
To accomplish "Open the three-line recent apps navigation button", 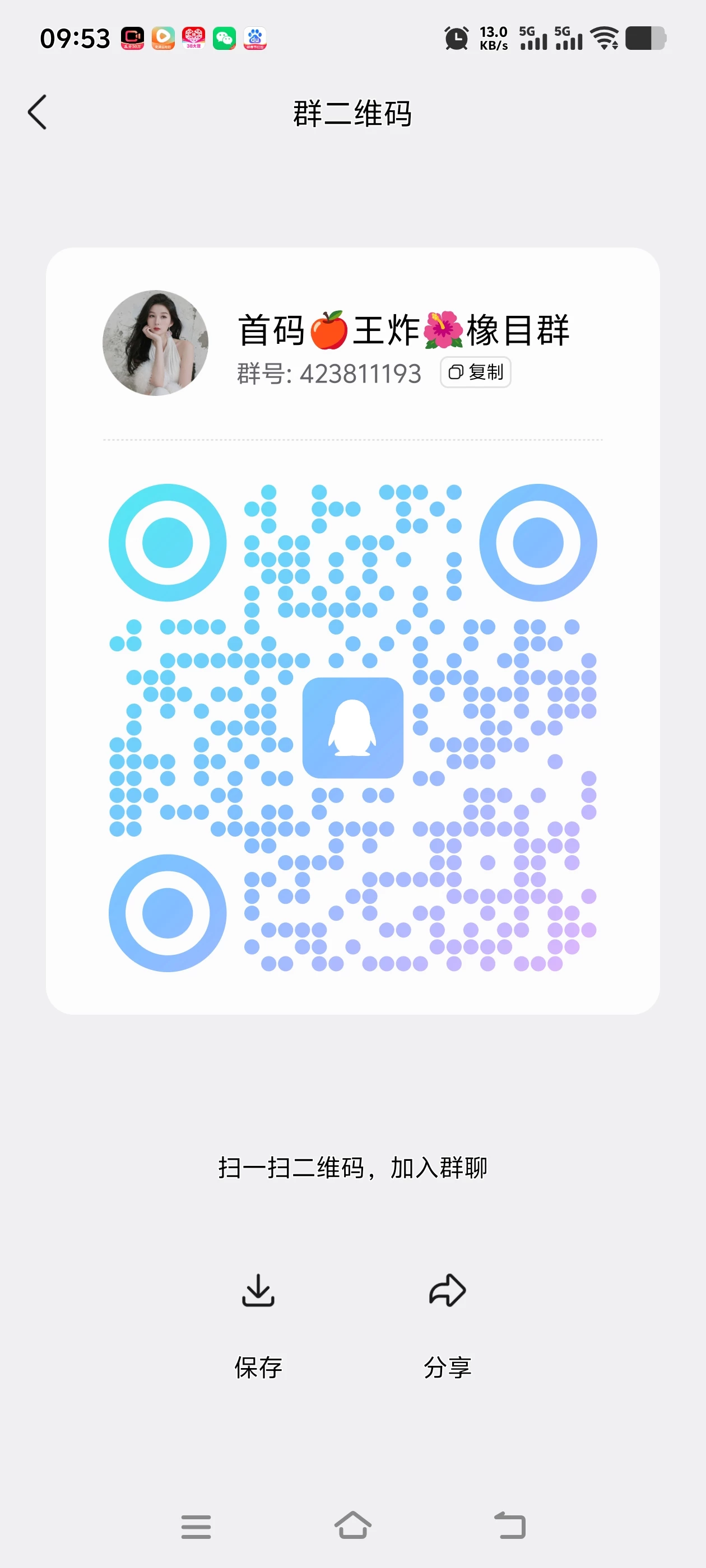I will (196, 1527).
